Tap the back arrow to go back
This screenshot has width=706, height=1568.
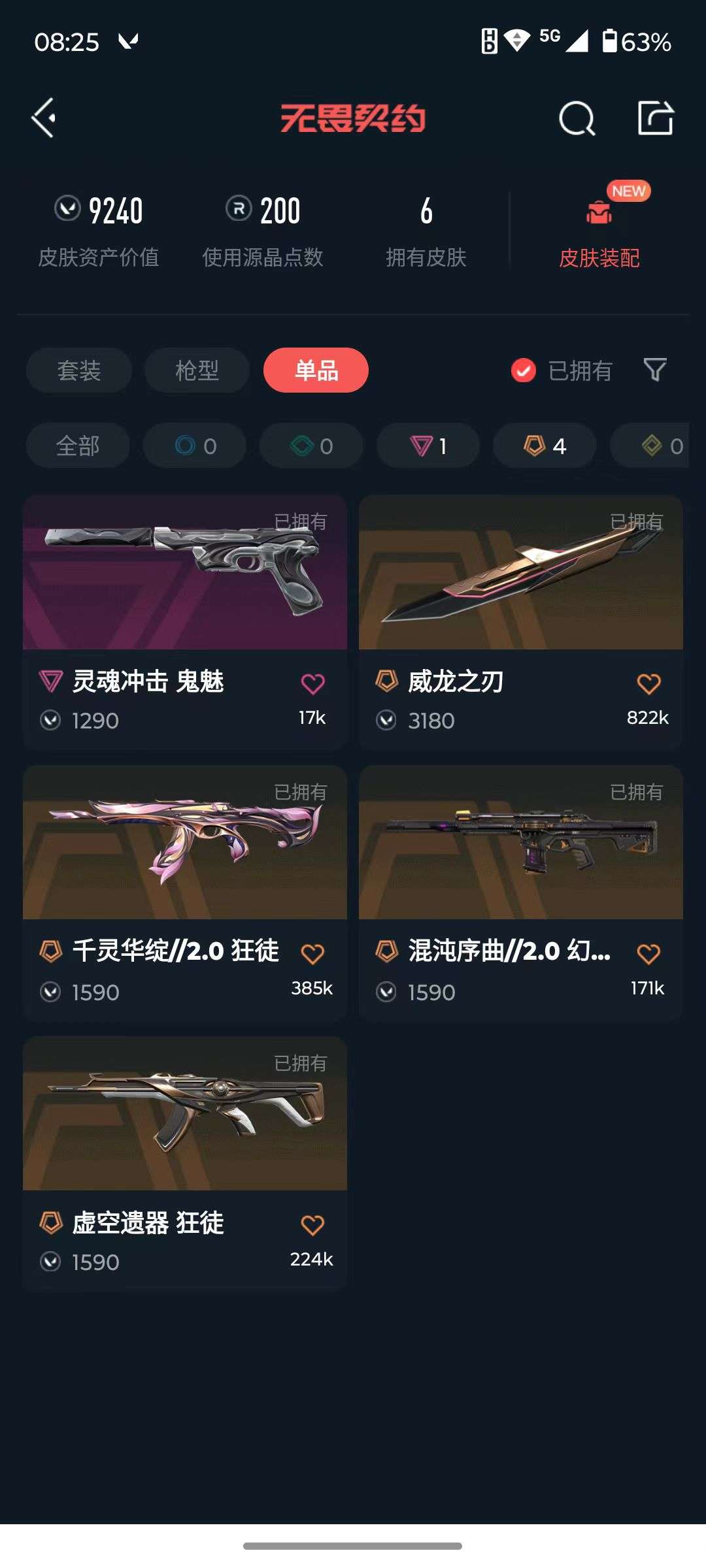(43, 119)
